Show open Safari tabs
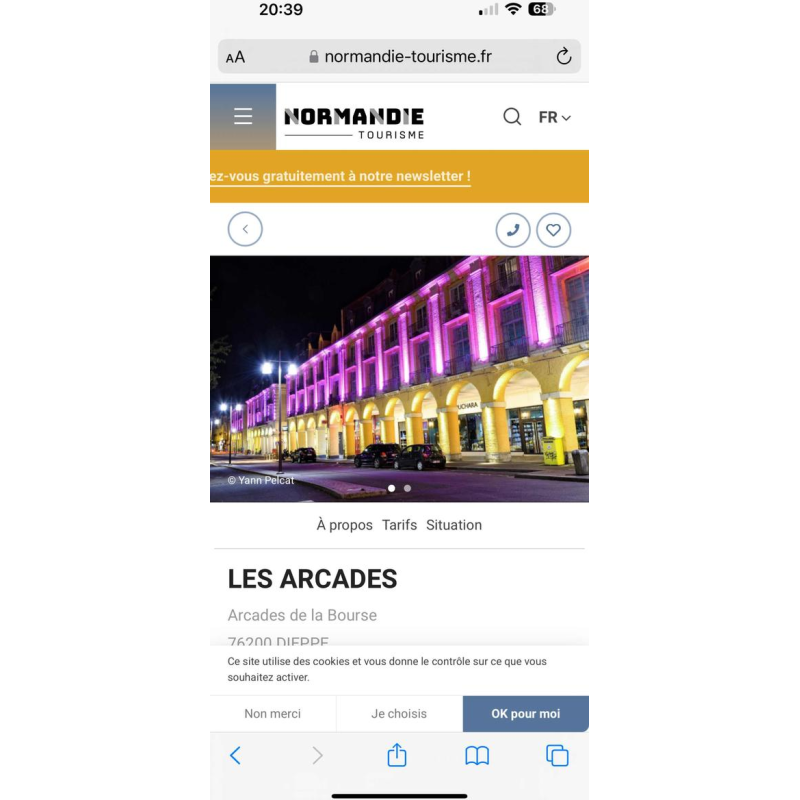The height and width of the screenshot is (800, 800). click(557, 756)
